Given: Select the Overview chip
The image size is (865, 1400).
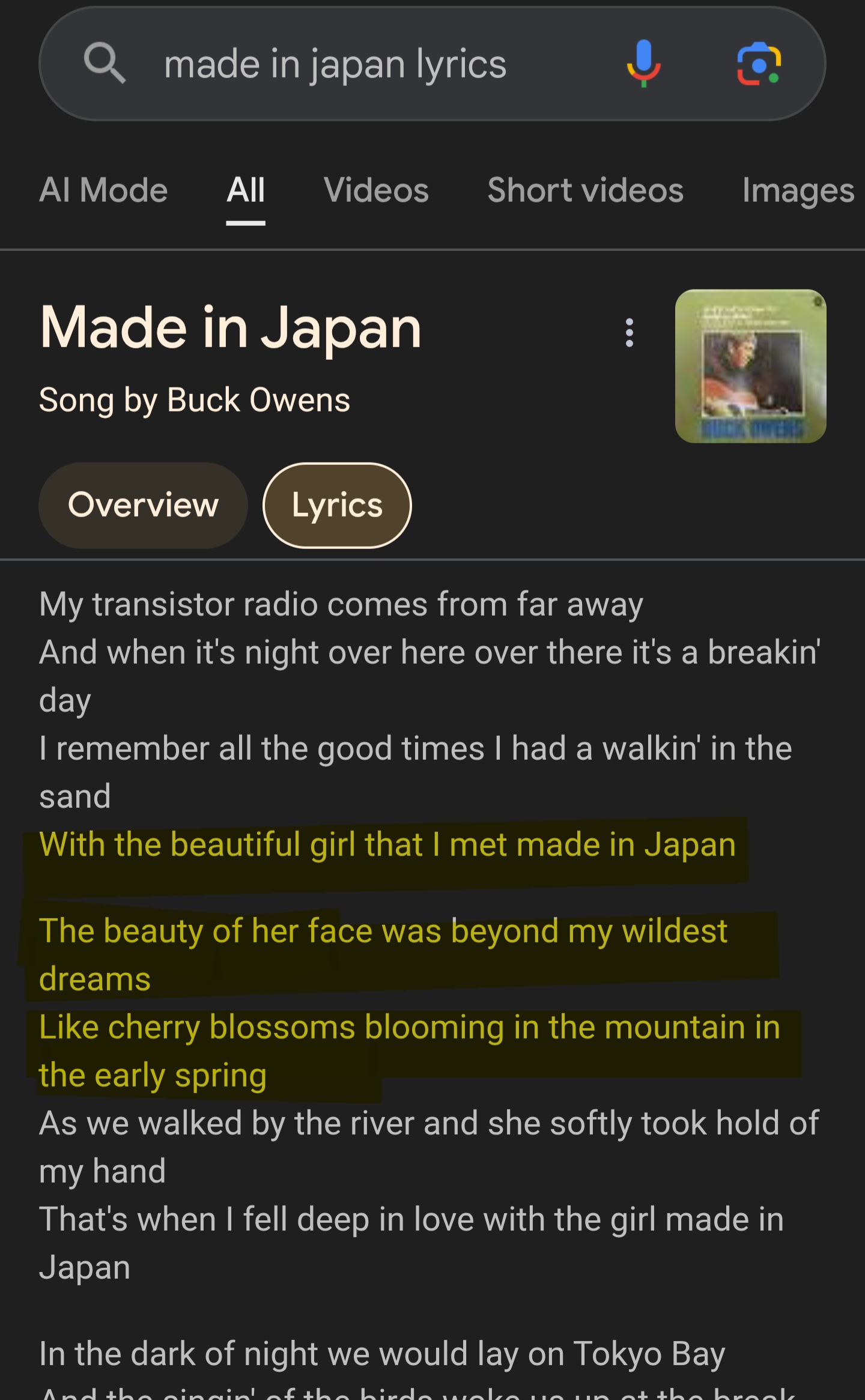Looking at the screenshot, I should (x=143, y=505).
